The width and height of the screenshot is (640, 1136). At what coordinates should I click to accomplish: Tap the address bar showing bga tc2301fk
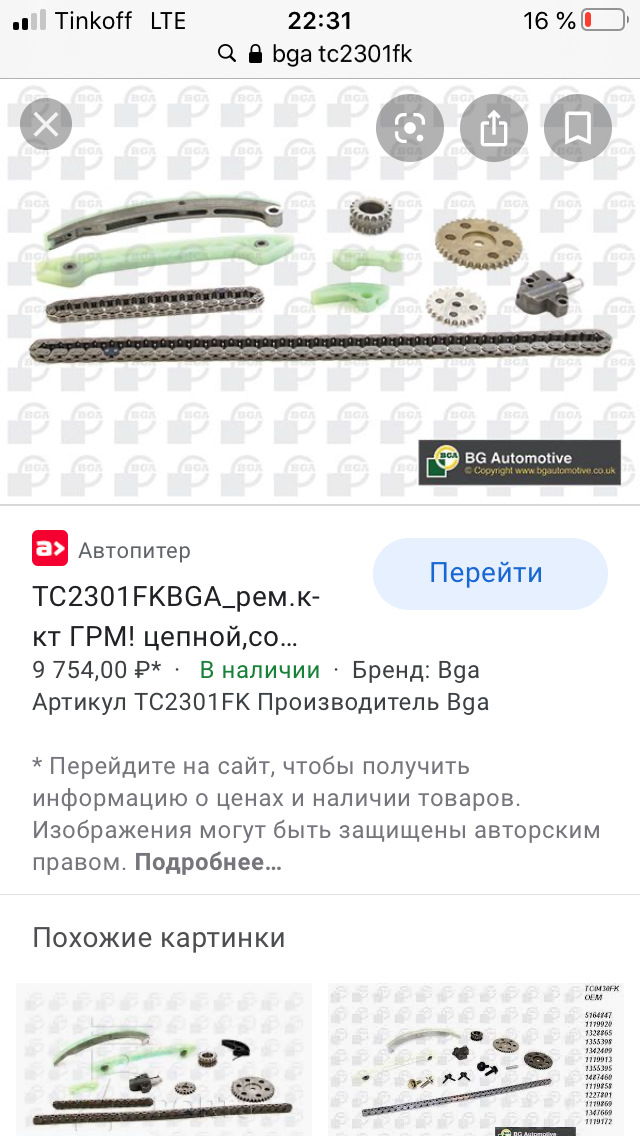pyautogui.click(x=320, y=54)
